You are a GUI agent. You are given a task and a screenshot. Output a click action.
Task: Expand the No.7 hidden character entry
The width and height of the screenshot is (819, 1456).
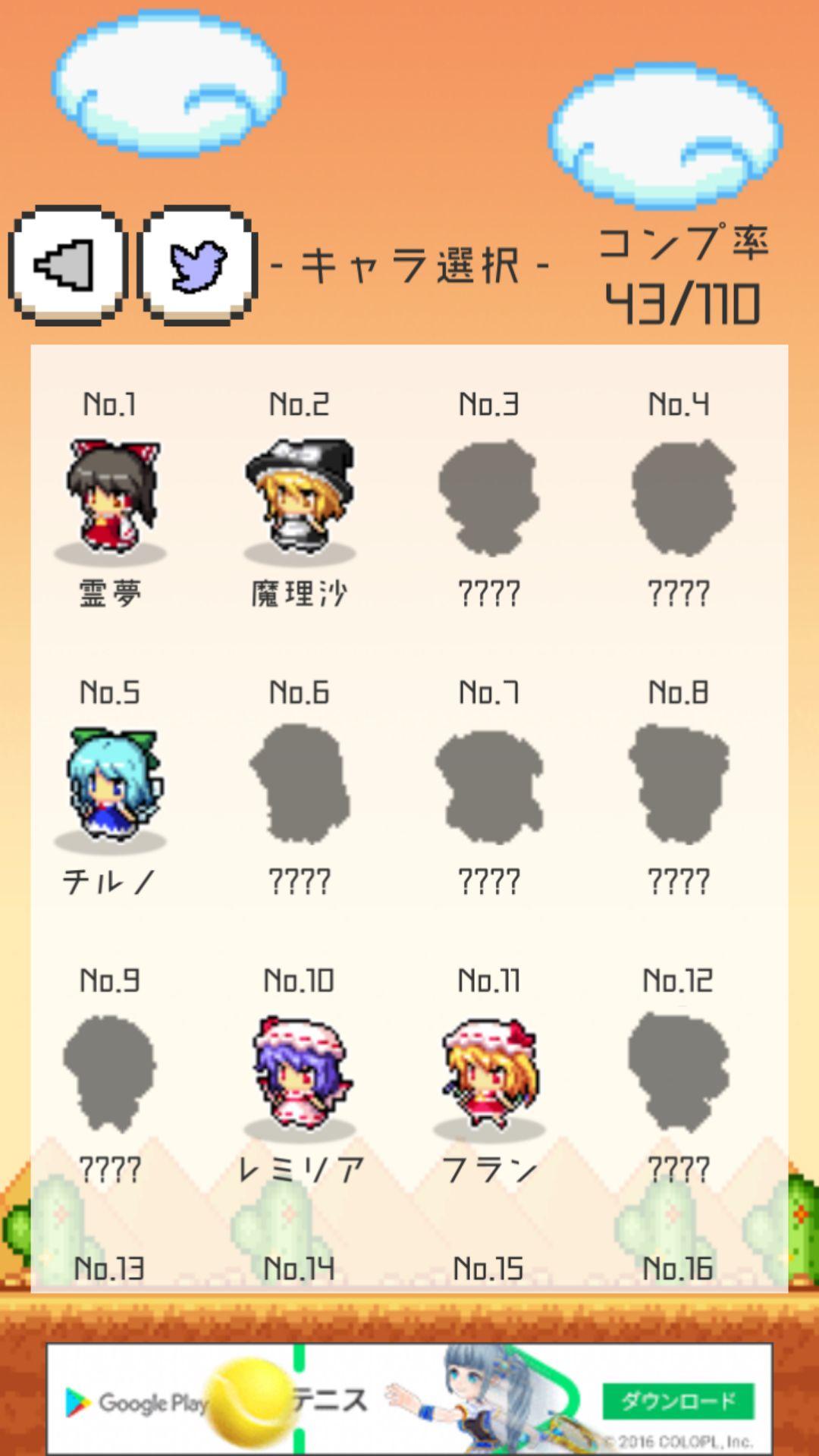489,785
